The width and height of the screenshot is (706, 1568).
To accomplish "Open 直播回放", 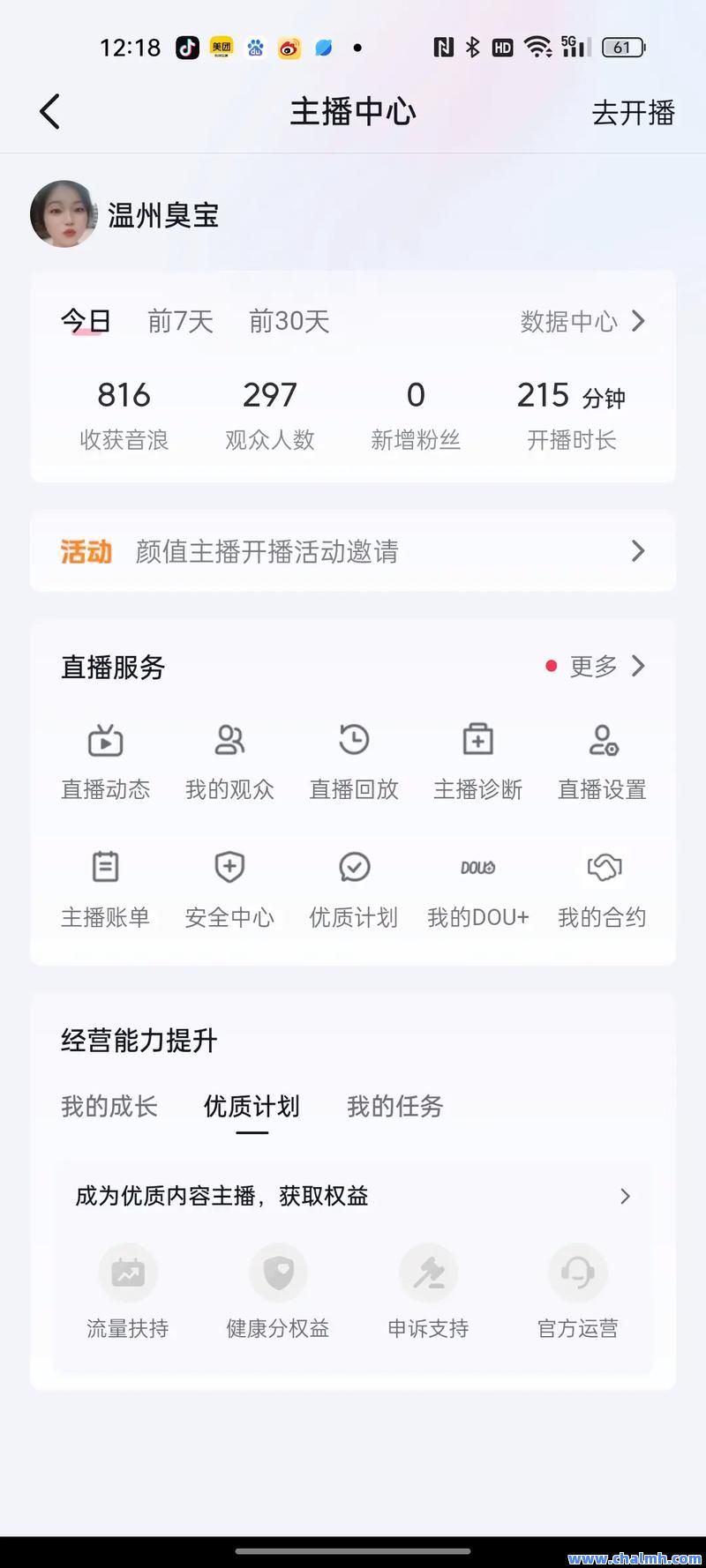I will [x=354, y=761].
